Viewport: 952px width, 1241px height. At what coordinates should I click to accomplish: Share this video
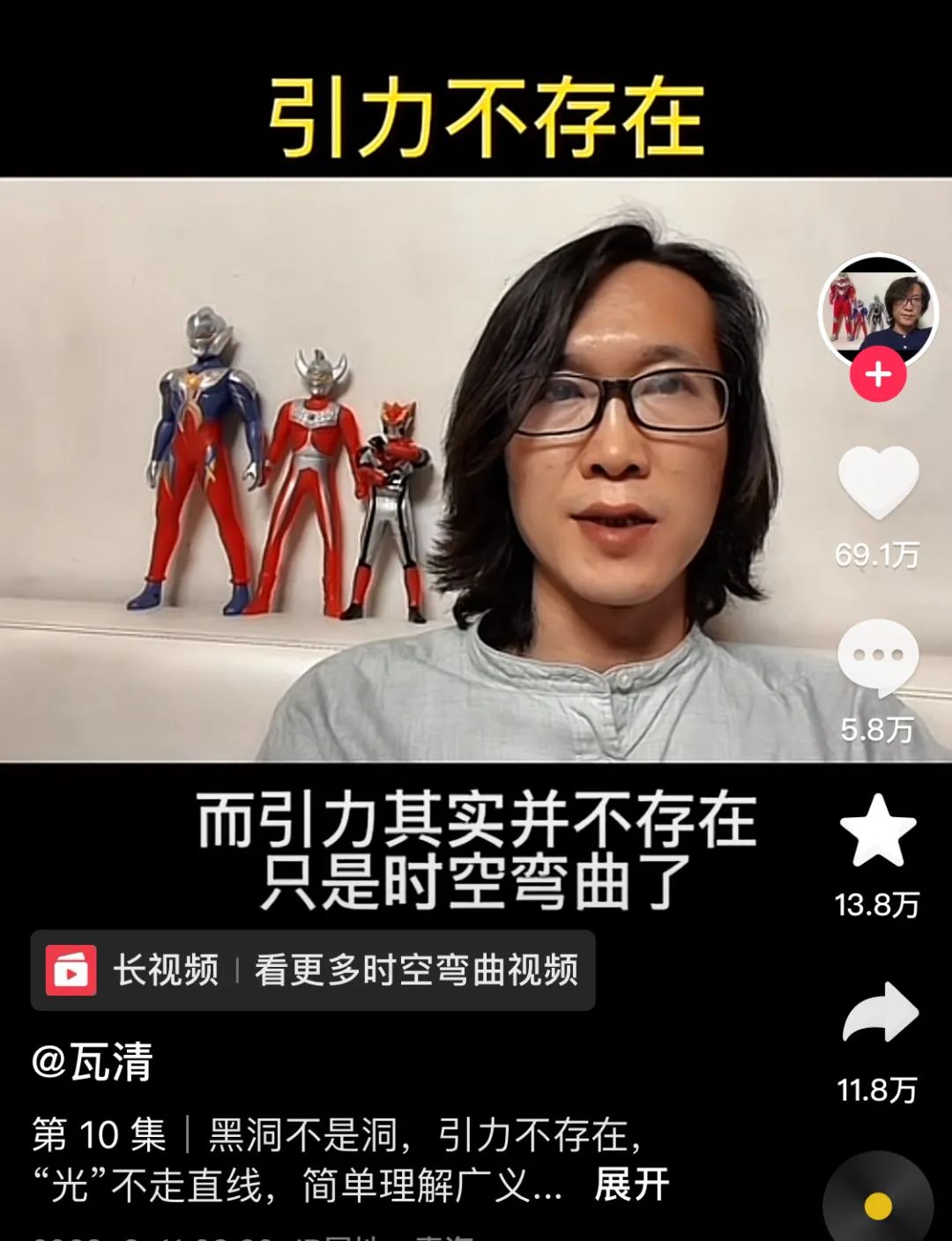pyautogui.click(x=880, y=1013)
